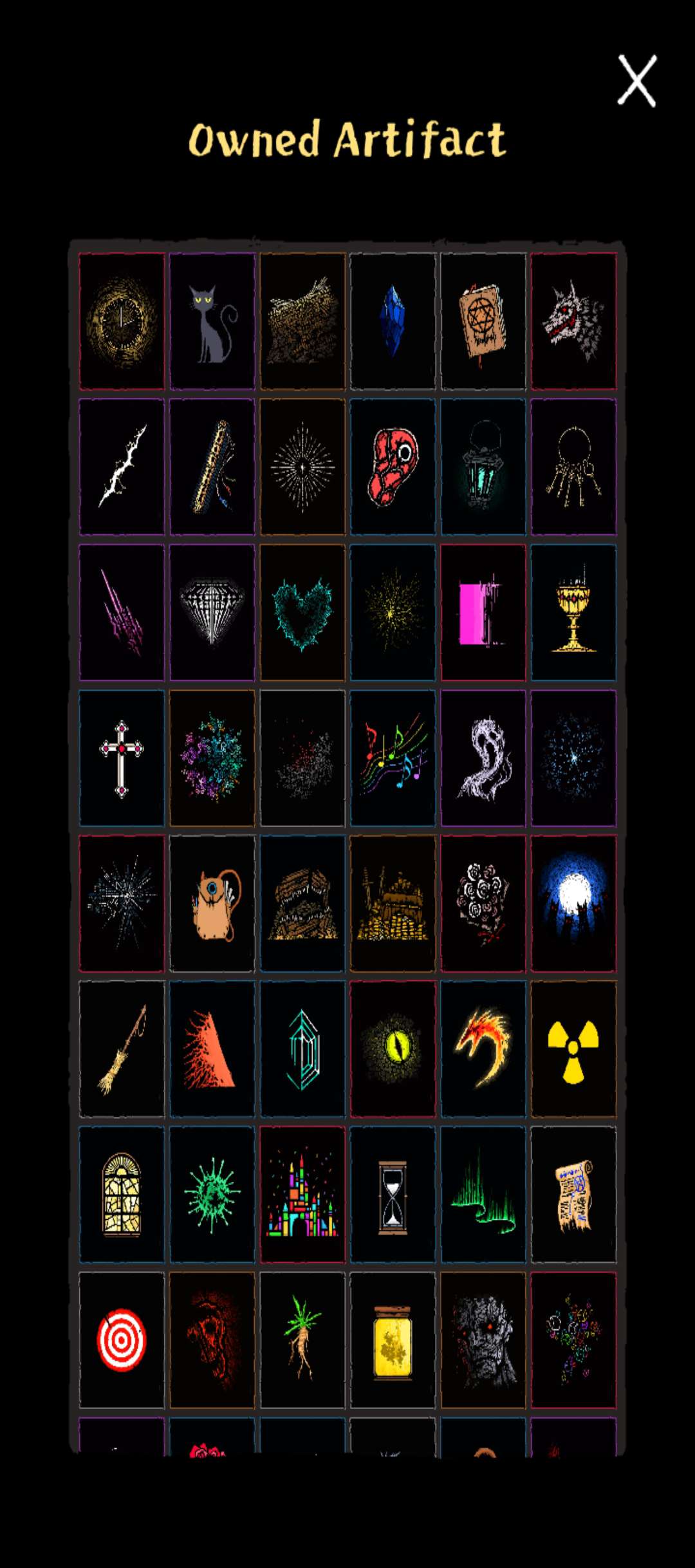Open the yellow jar artifact
The width and height of the screenshot is (695, 1568).
[393, 1339]
